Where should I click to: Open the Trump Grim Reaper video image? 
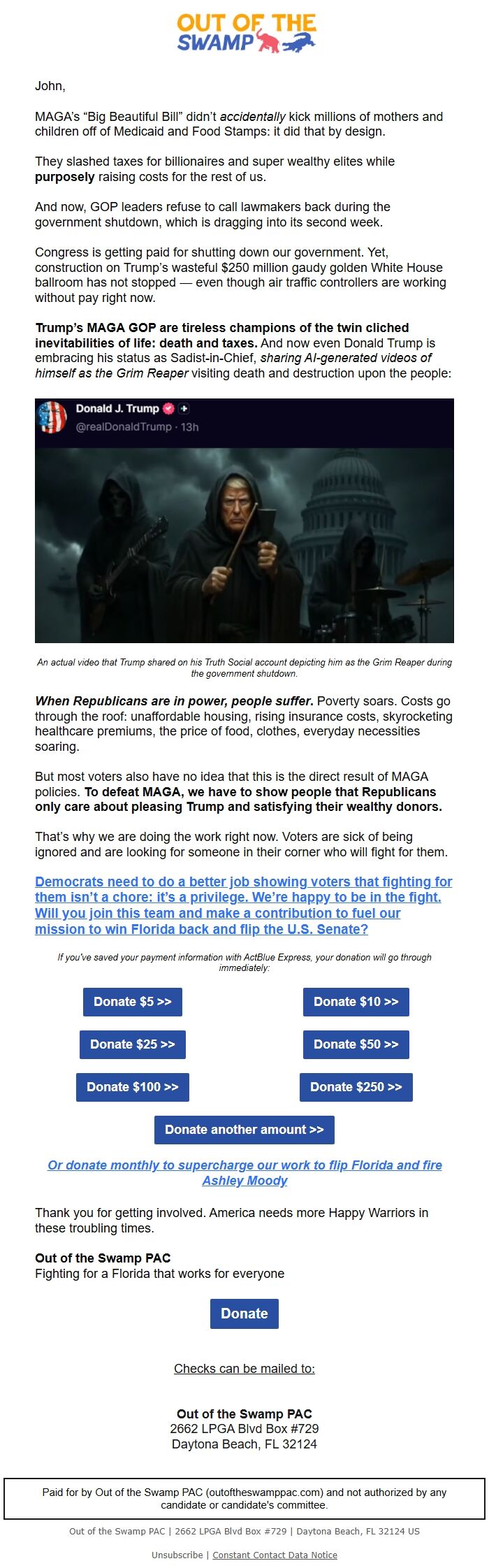[245, 521]
